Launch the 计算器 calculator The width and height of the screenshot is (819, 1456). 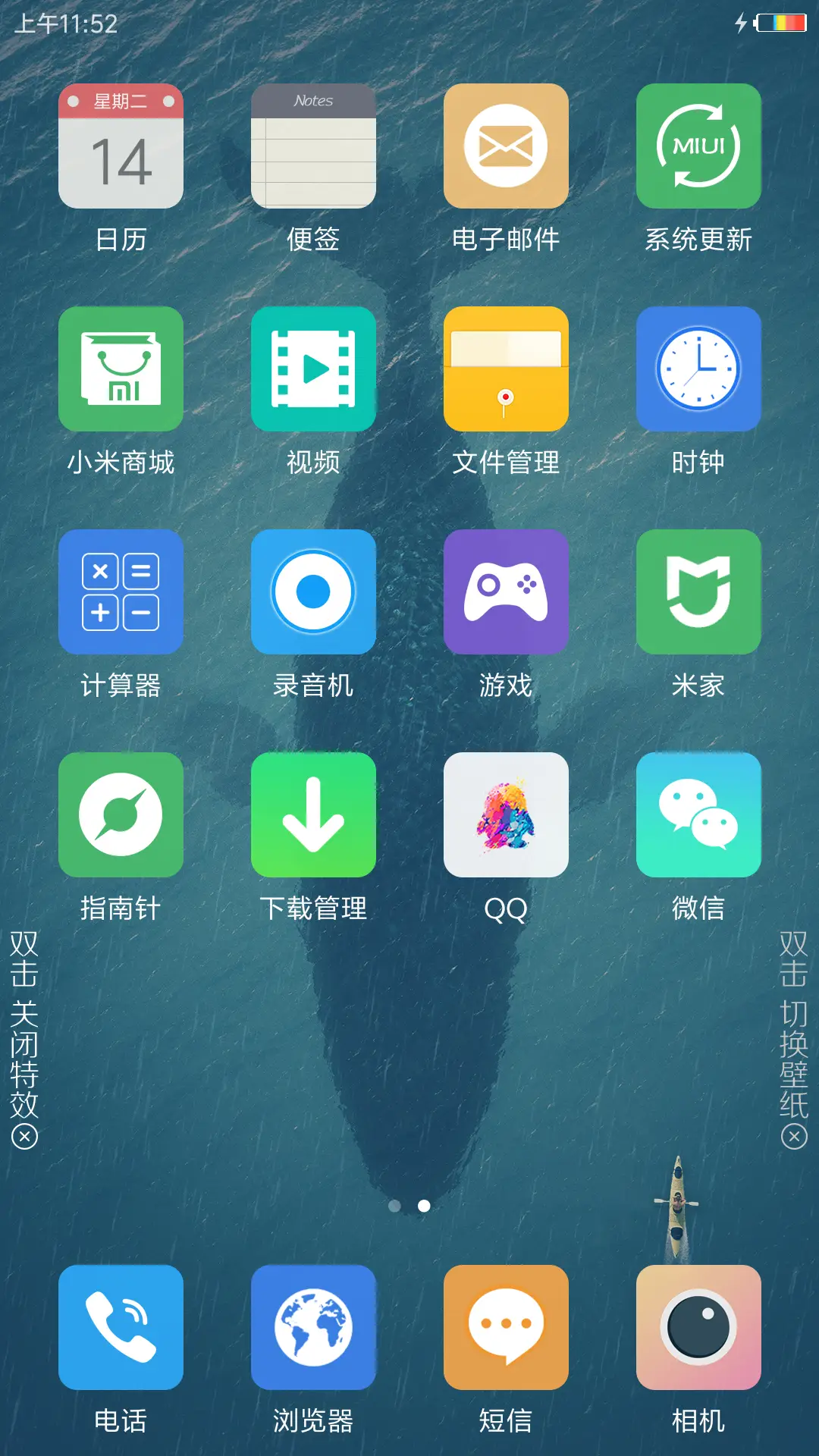click(x=121, y=592)
